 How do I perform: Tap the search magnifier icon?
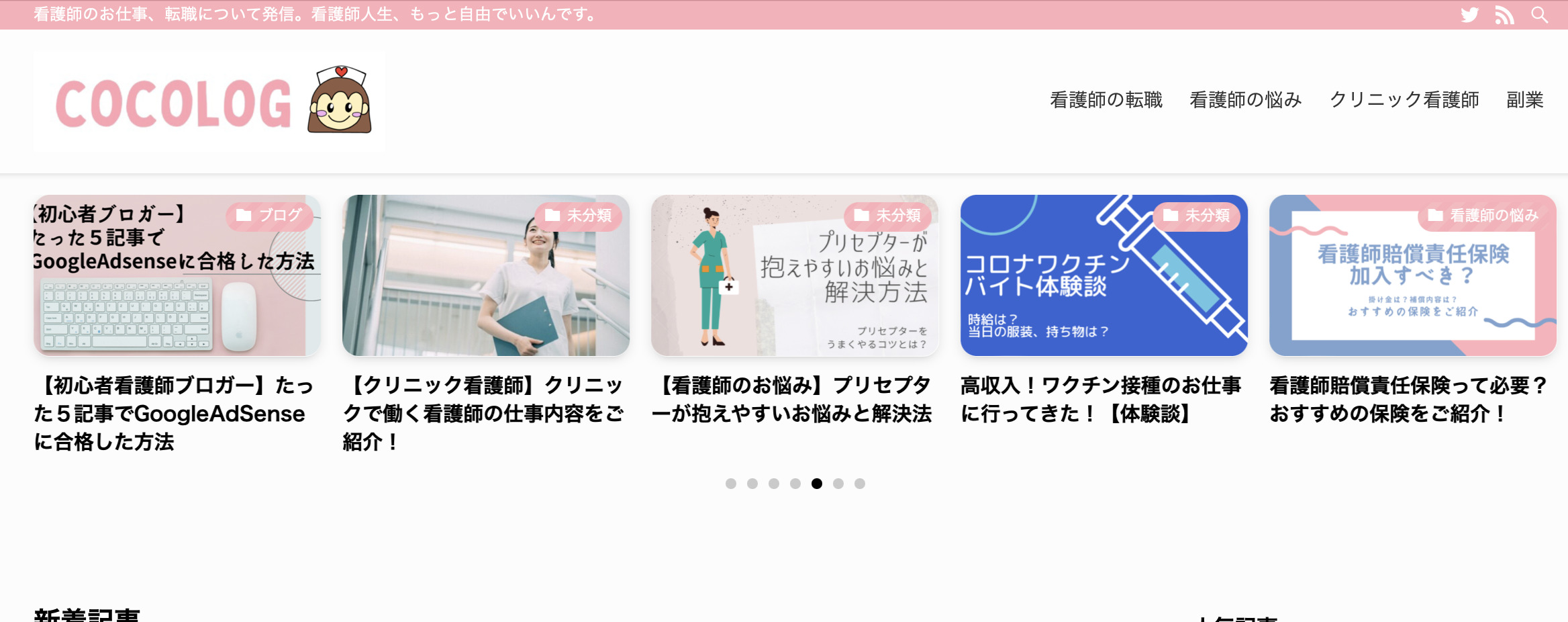tap(1539, 15)
